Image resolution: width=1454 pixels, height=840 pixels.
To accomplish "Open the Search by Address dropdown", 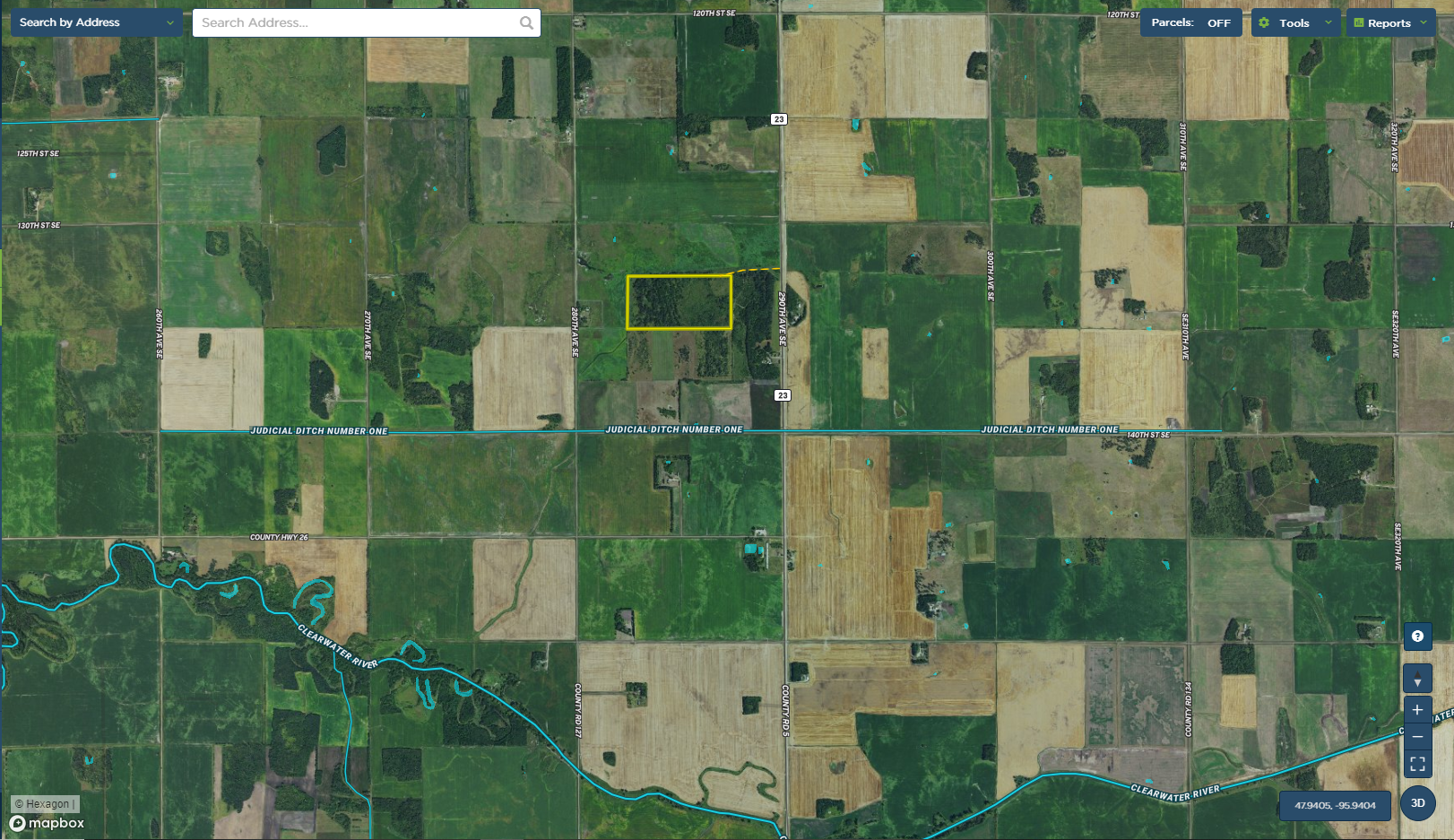I will tap(96, 22).
